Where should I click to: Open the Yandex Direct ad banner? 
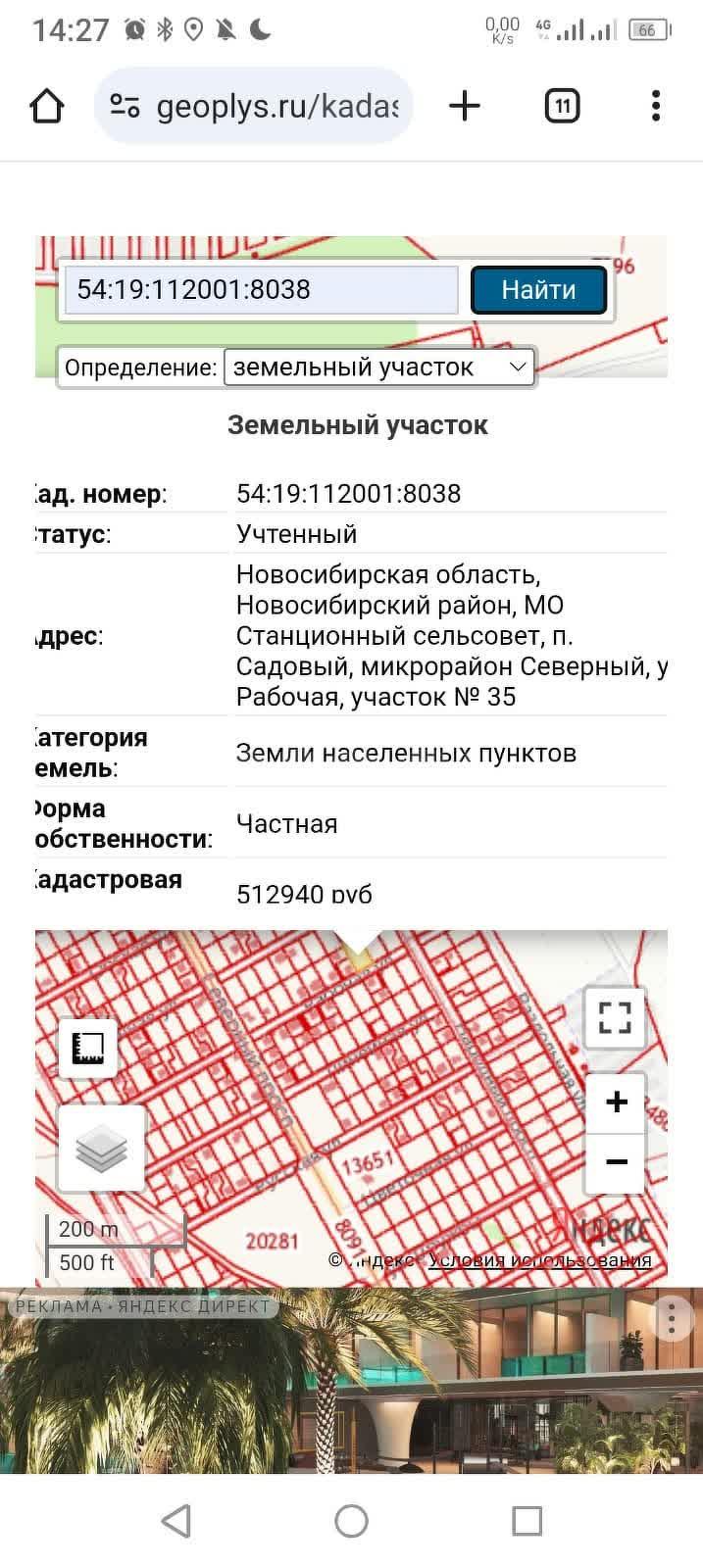point(351,1381)
